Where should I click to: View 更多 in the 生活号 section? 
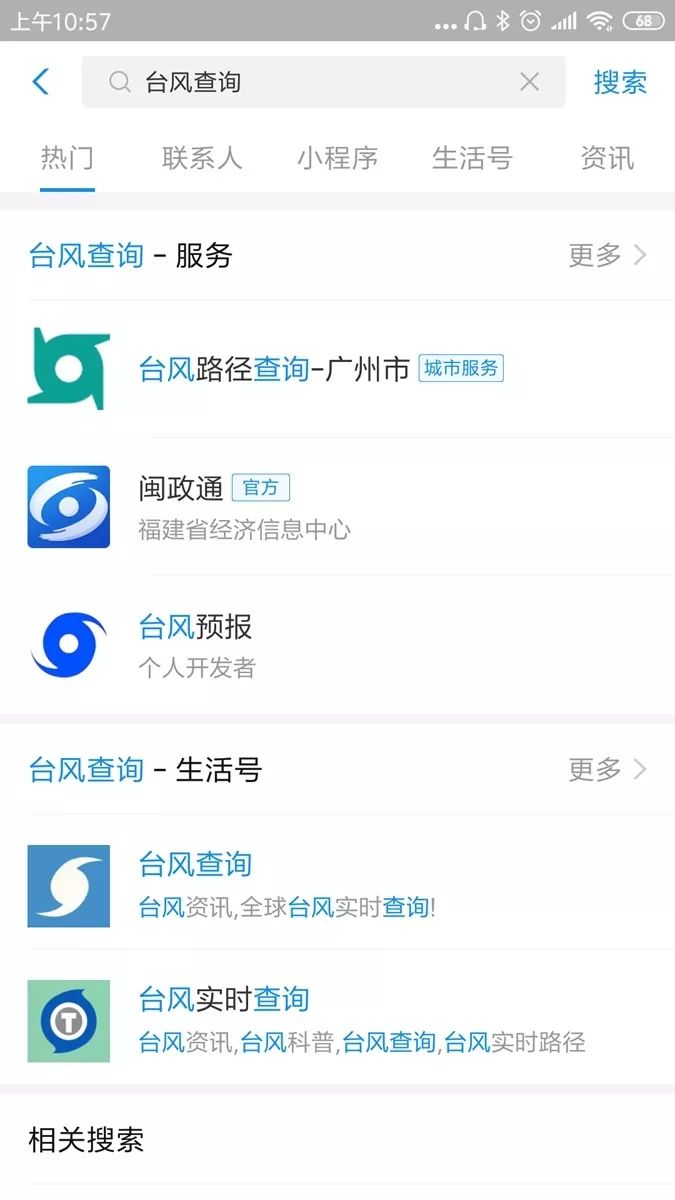click(607, 769)
